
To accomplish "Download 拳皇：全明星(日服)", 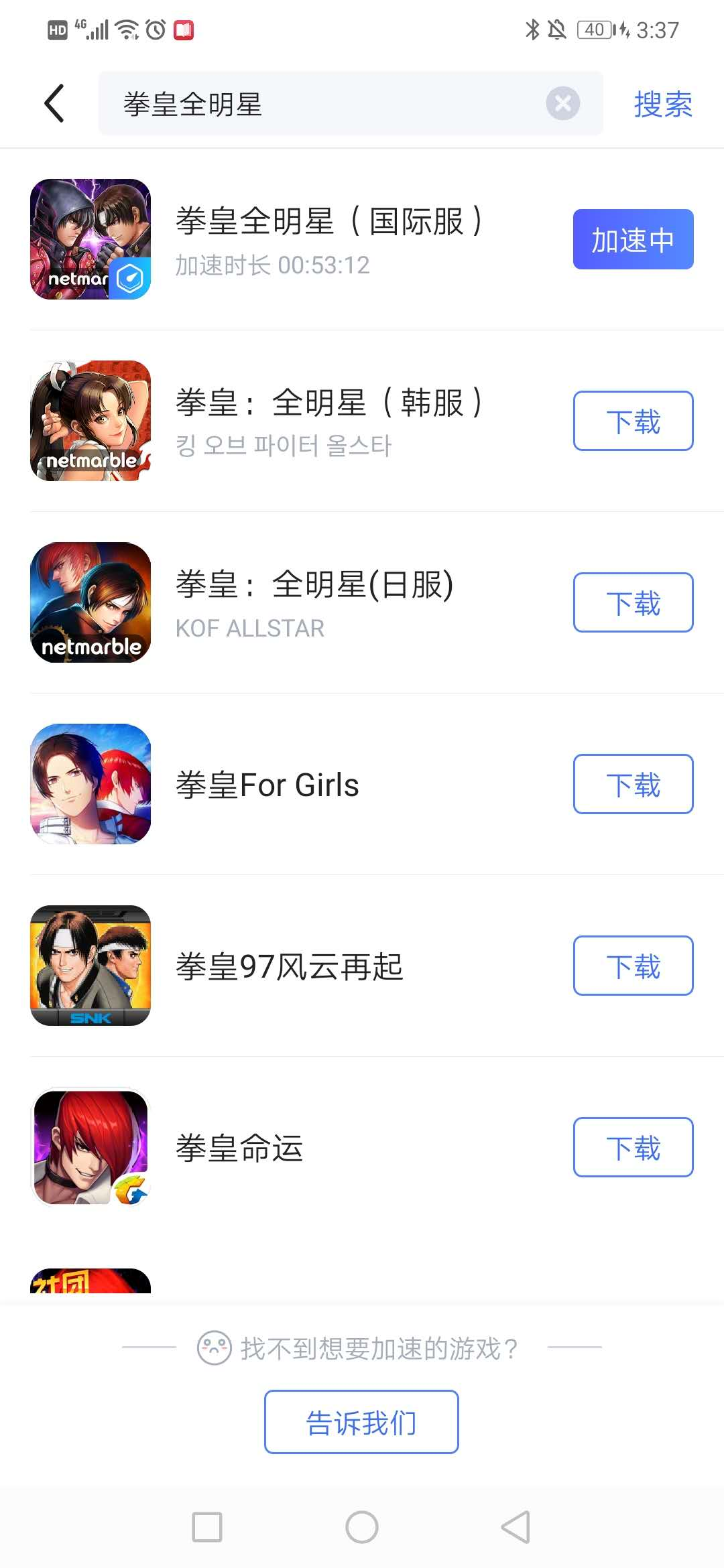I will tap(633, 602).
